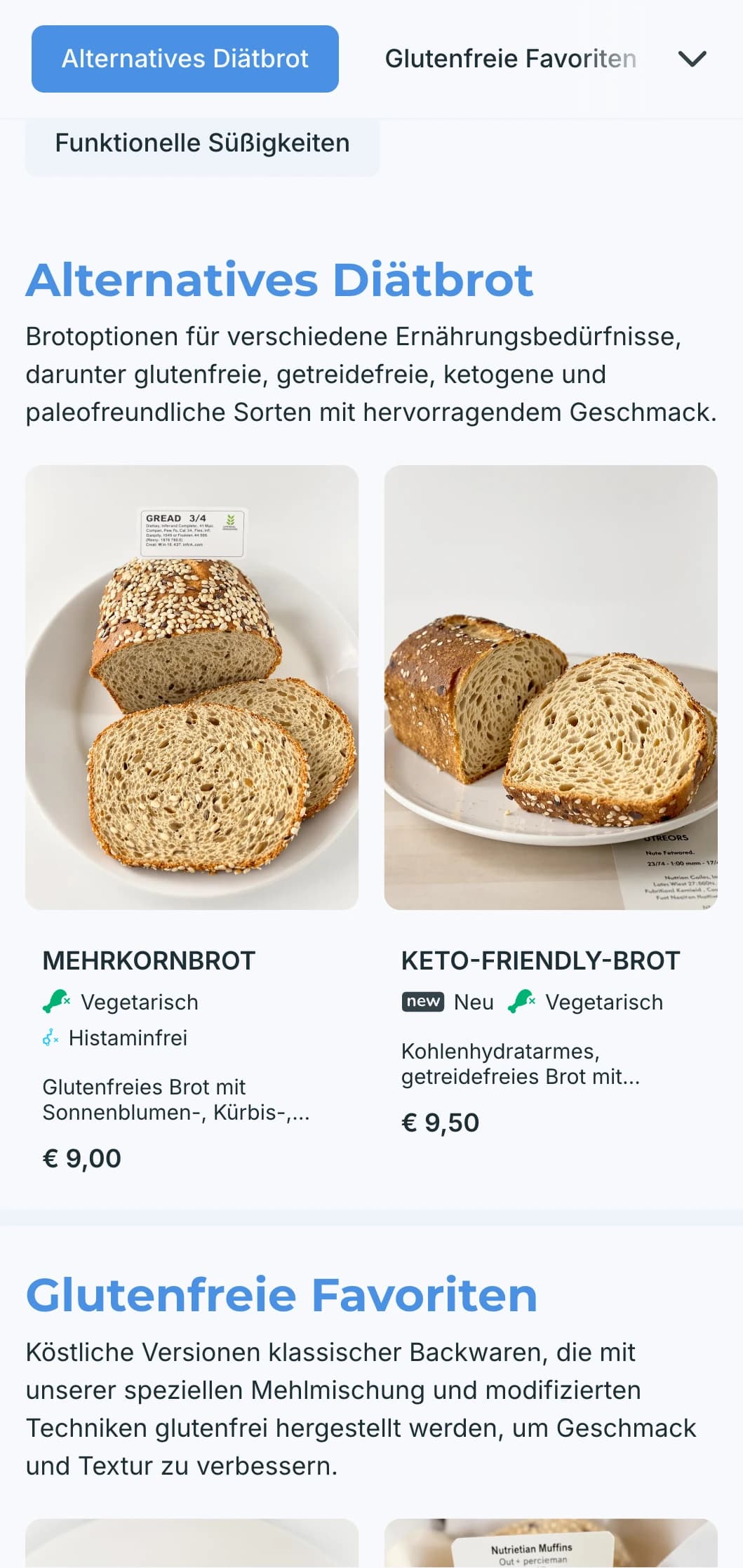Expand the category dropdown chevron
743x1568 pixels.
coord(693,59)
